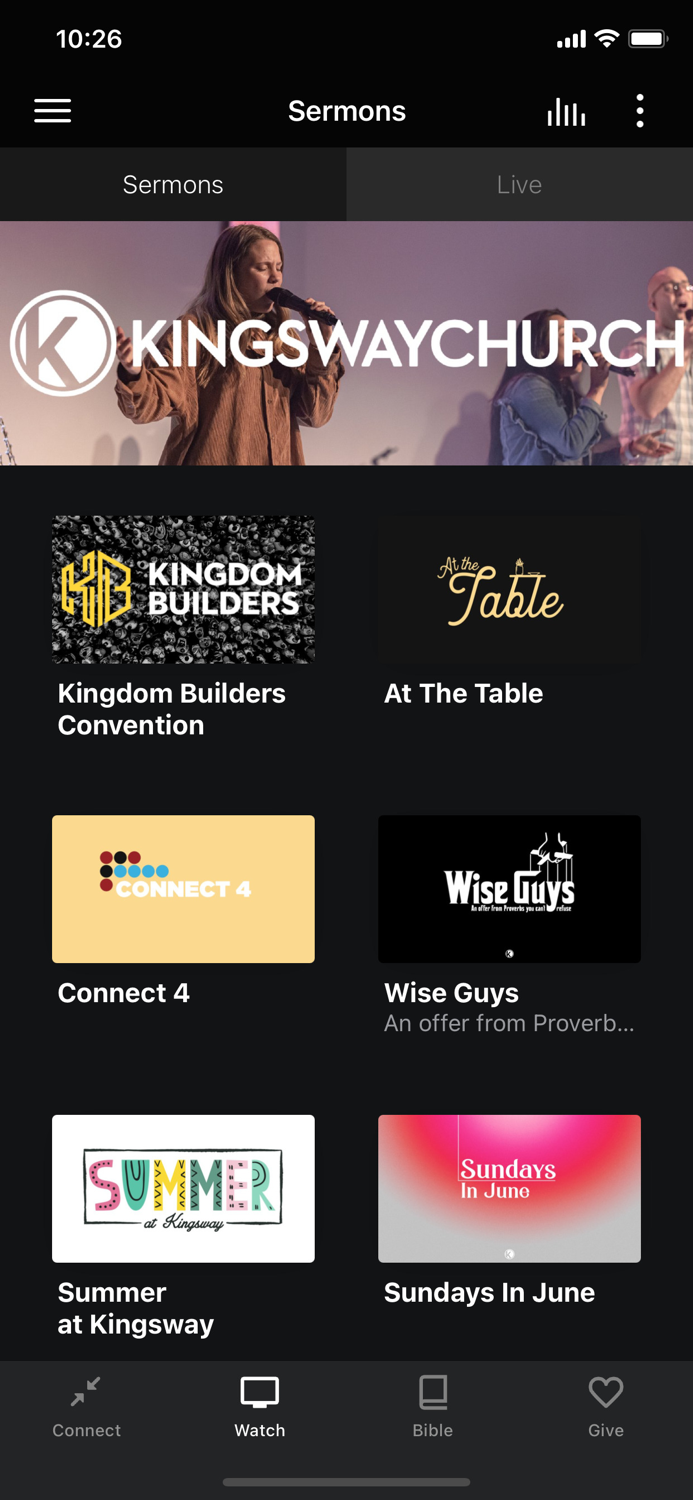Image resolution: width=693 pixels, height=1500 pixels.
Task: View Sundays In June sermons
Action: (509, 1188)
